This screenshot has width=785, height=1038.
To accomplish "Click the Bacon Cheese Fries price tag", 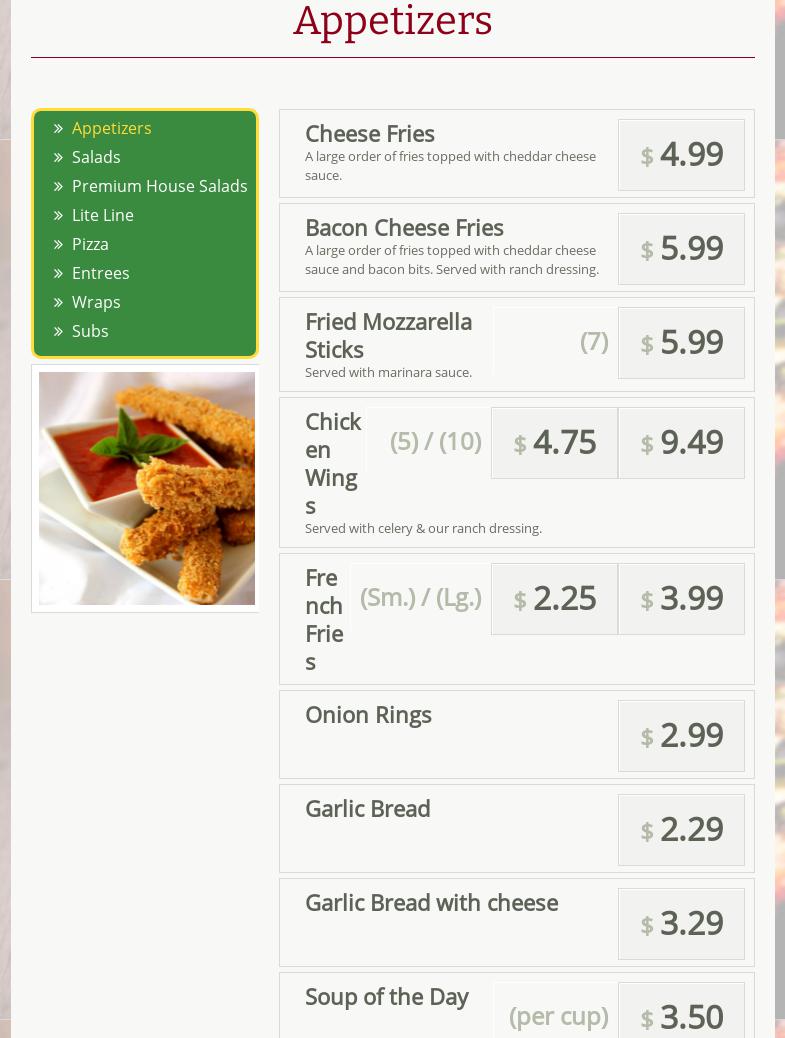I will pyautogui.click(x=681, y=248).
